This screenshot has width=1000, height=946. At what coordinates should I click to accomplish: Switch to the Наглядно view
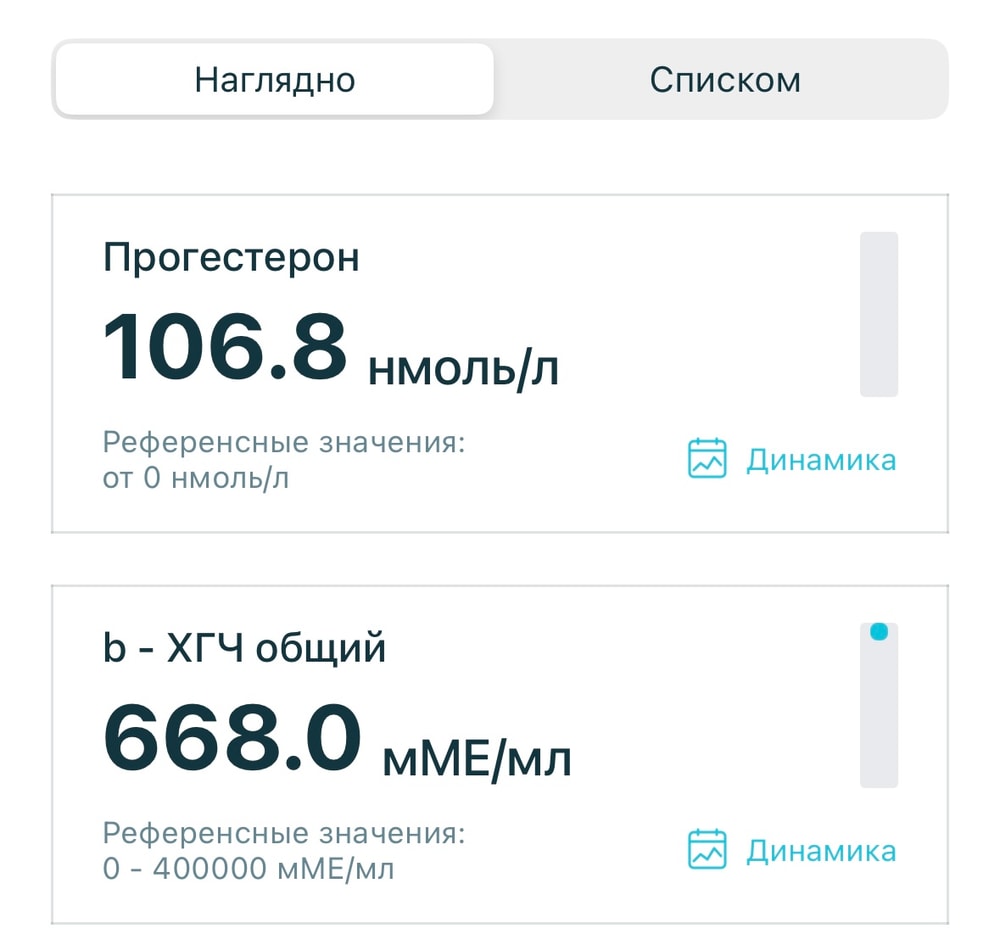click(274, 79)
